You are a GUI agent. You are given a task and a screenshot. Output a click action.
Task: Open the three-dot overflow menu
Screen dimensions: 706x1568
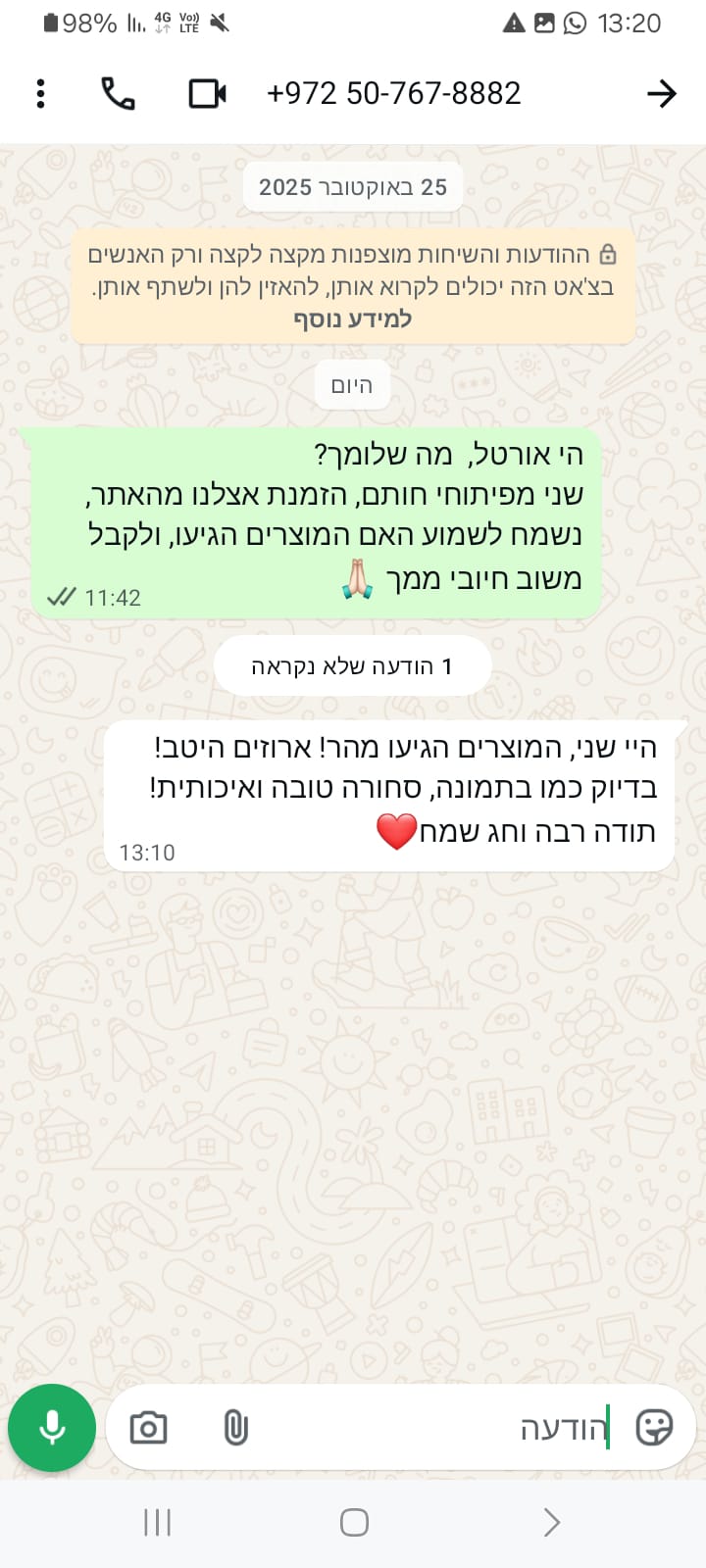40,93
